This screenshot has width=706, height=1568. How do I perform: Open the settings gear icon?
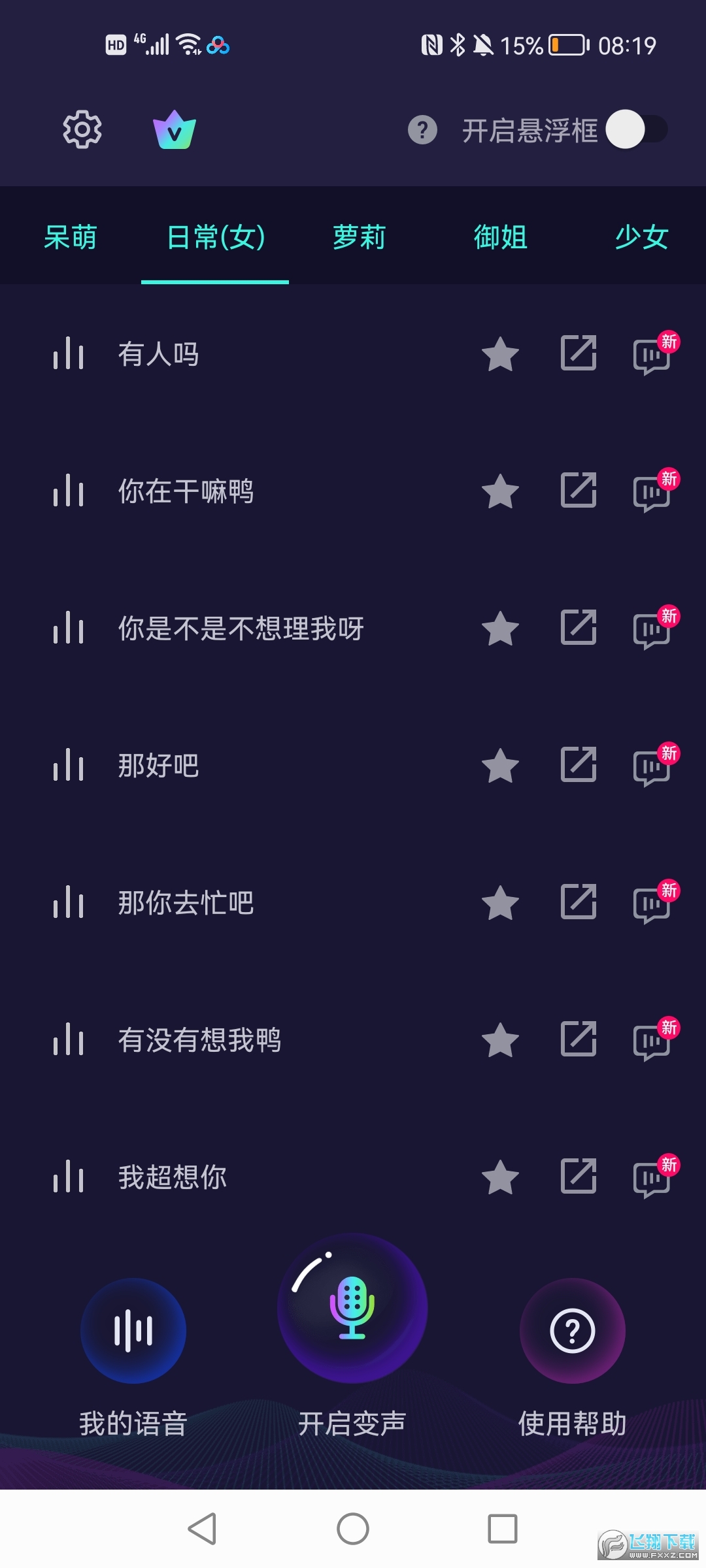(x=82, y=129)
